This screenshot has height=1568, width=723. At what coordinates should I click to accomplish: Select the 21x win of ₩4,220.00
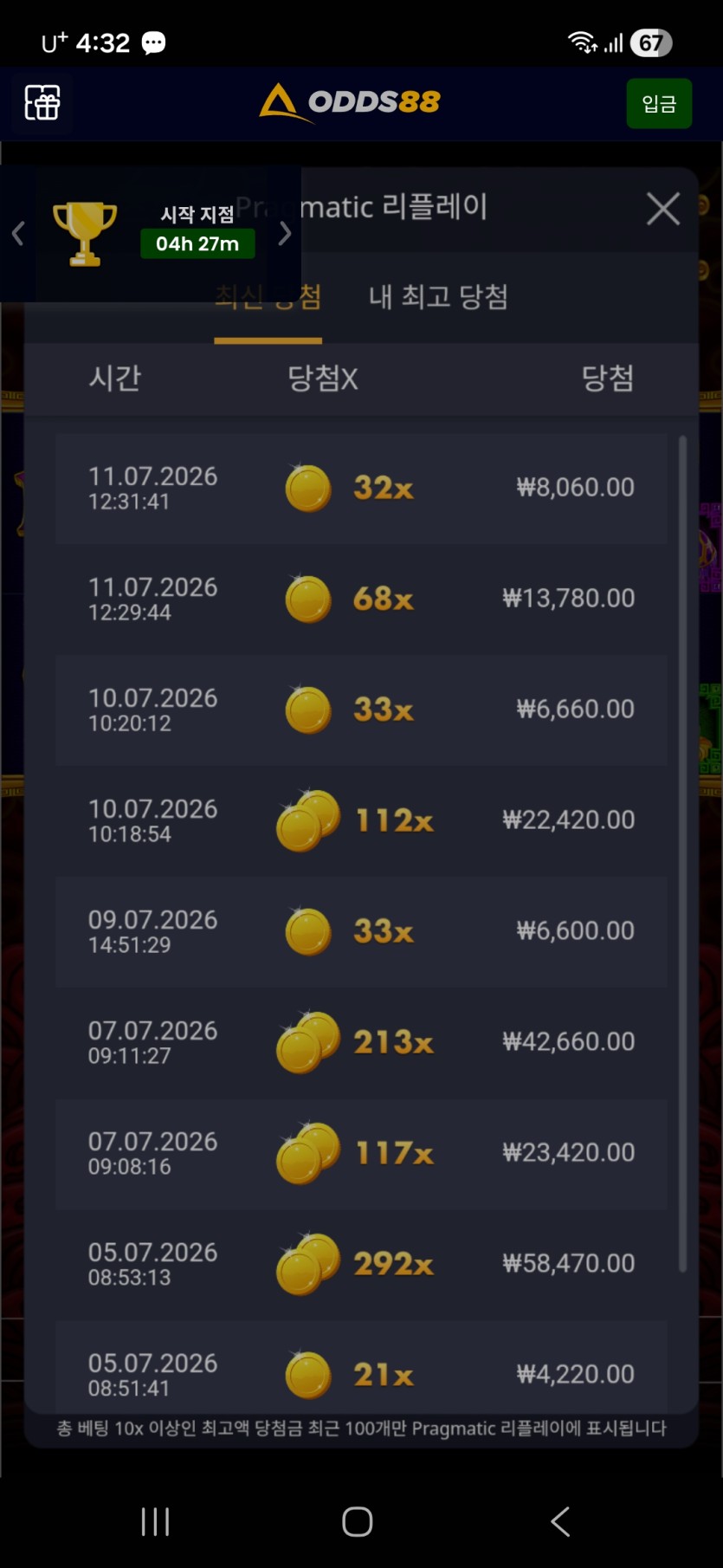click(361, 1367)
